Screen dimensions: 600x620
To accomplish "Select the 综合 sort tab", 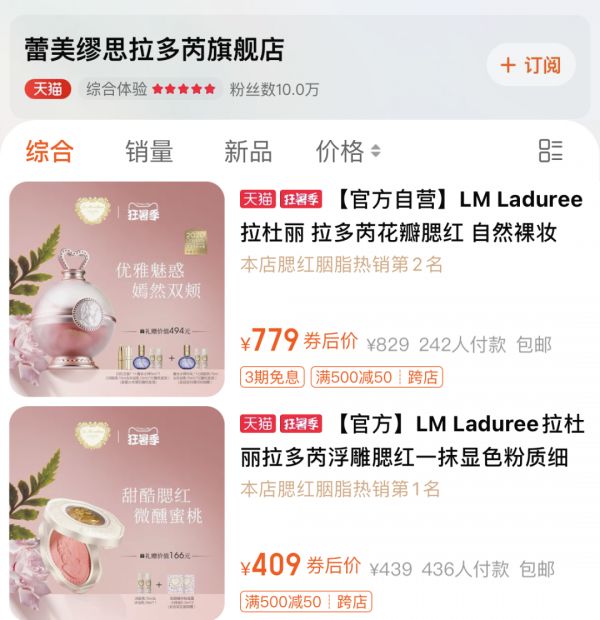I will click(49, 151).
